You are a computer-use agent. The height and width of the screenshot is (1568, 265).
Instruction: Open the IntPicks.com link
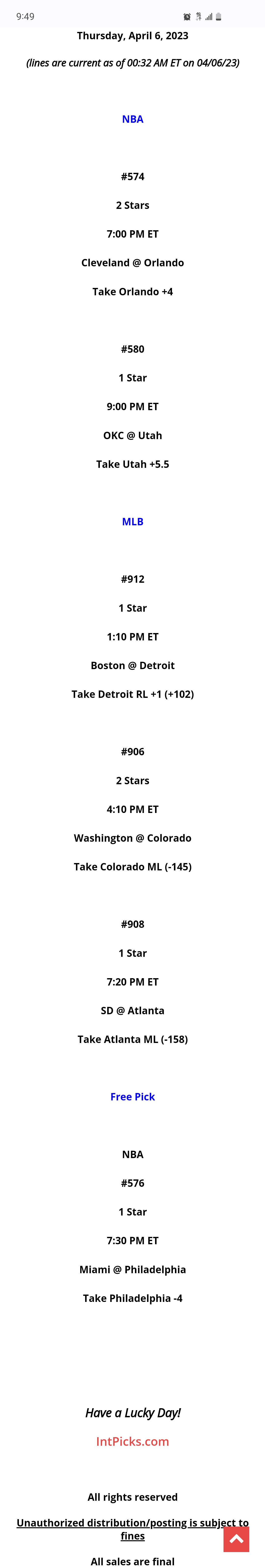(x=132, y=1441)
